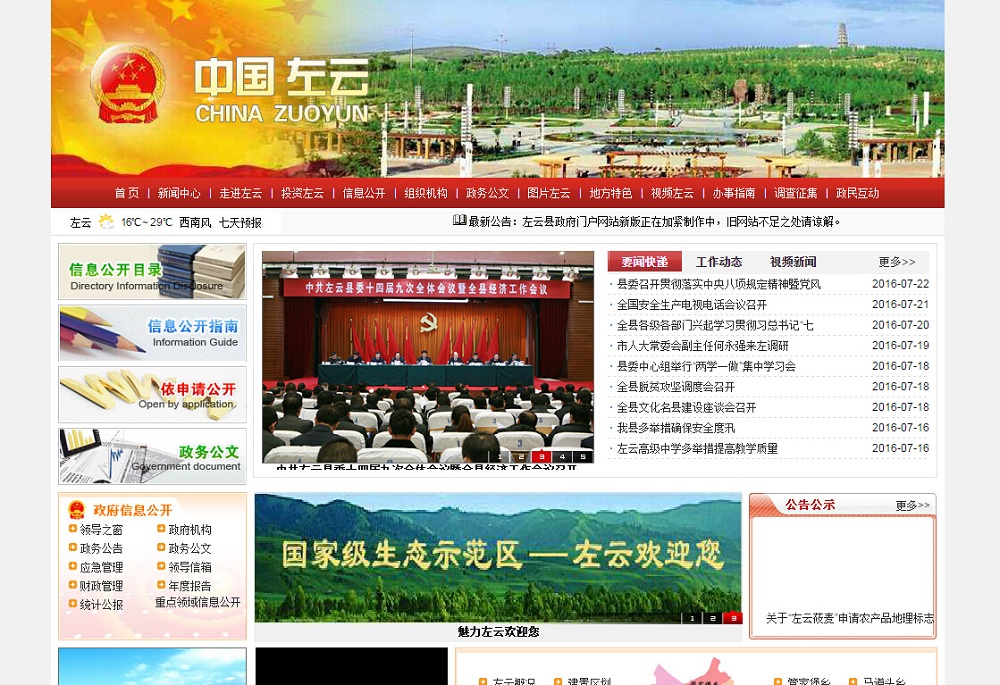
Task: Open 信息公开目录 banner
Action: point(152,272)
